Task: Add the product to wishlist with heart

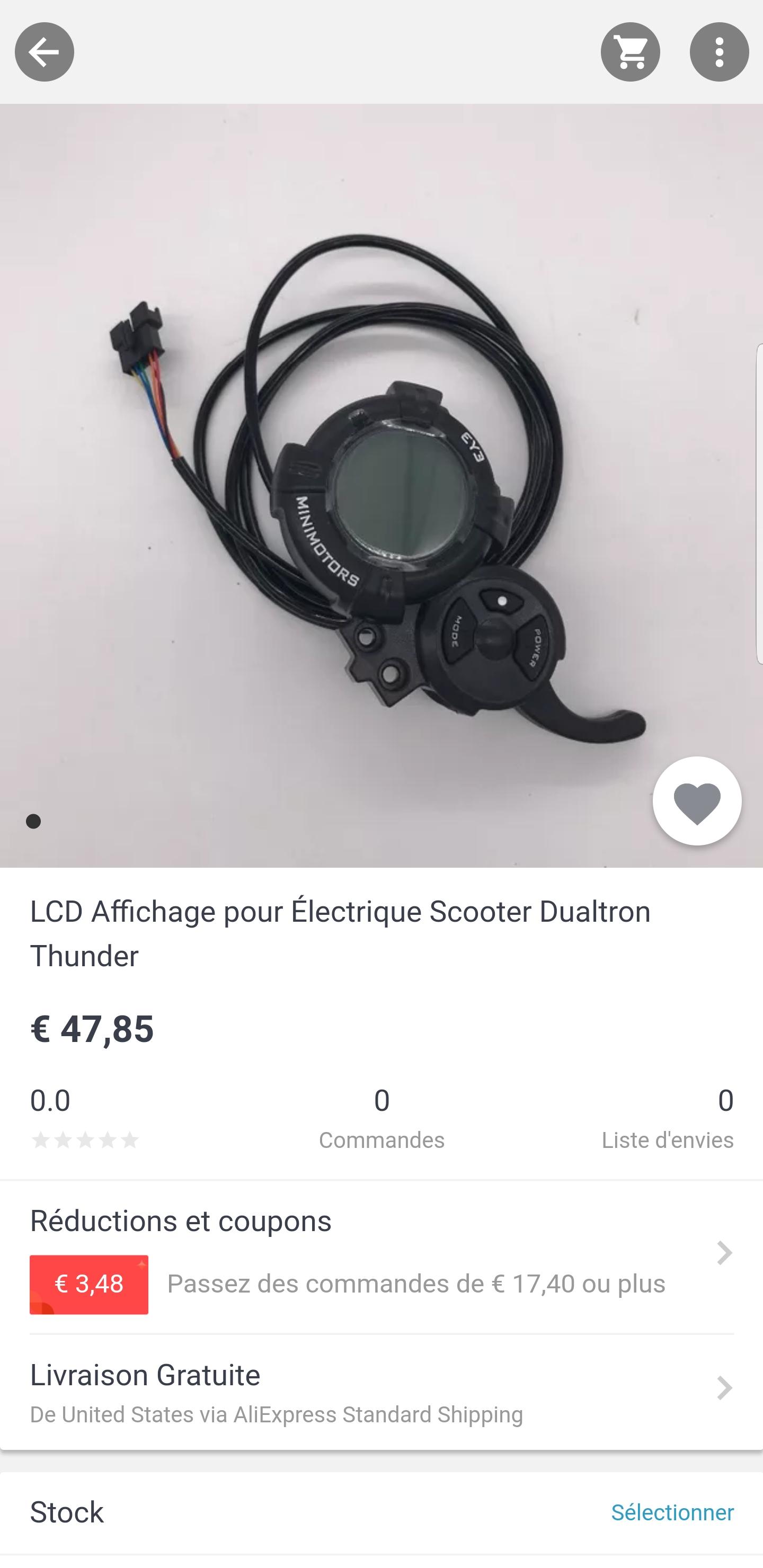Action: 697,801
